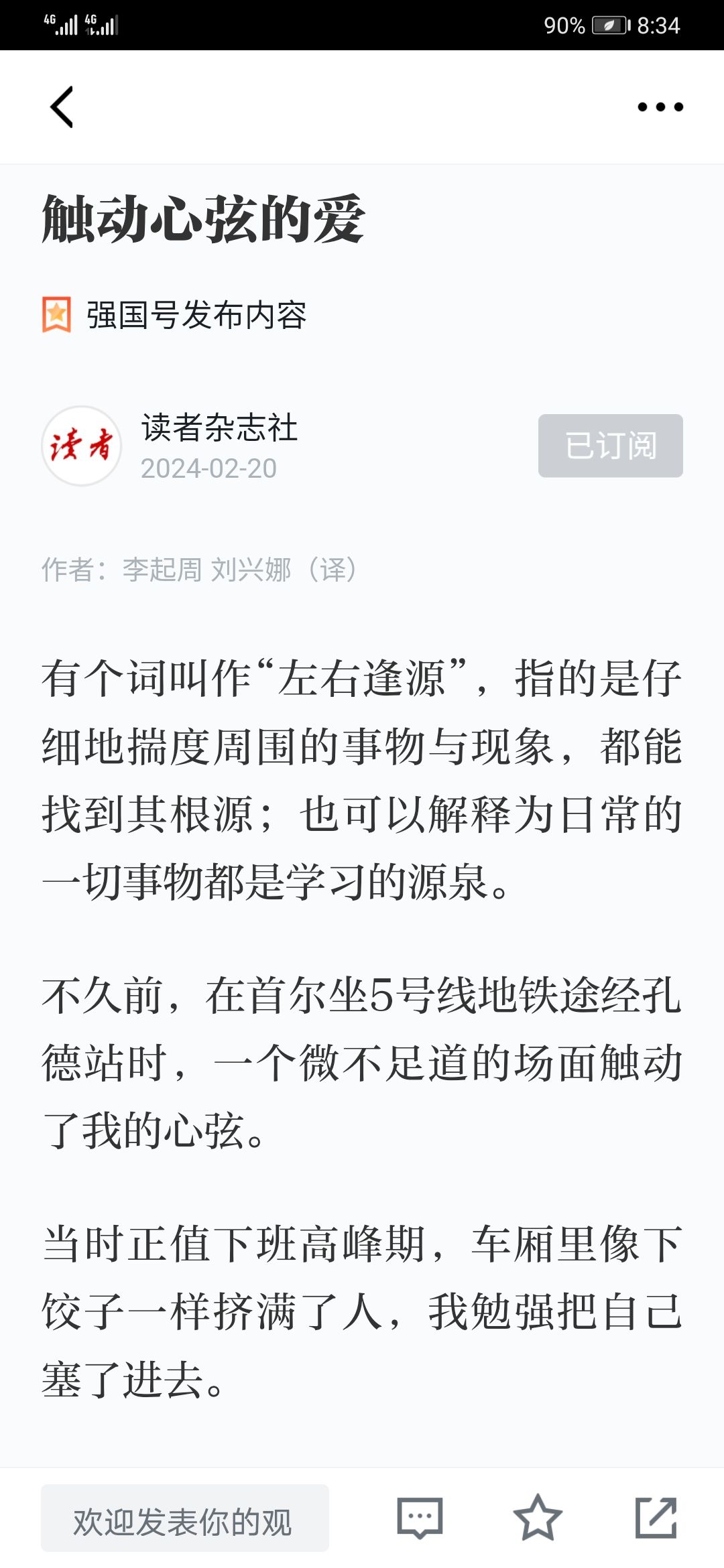Tap the 已订阅 subscribed button

pyautogui.click(x=610, y=446)
